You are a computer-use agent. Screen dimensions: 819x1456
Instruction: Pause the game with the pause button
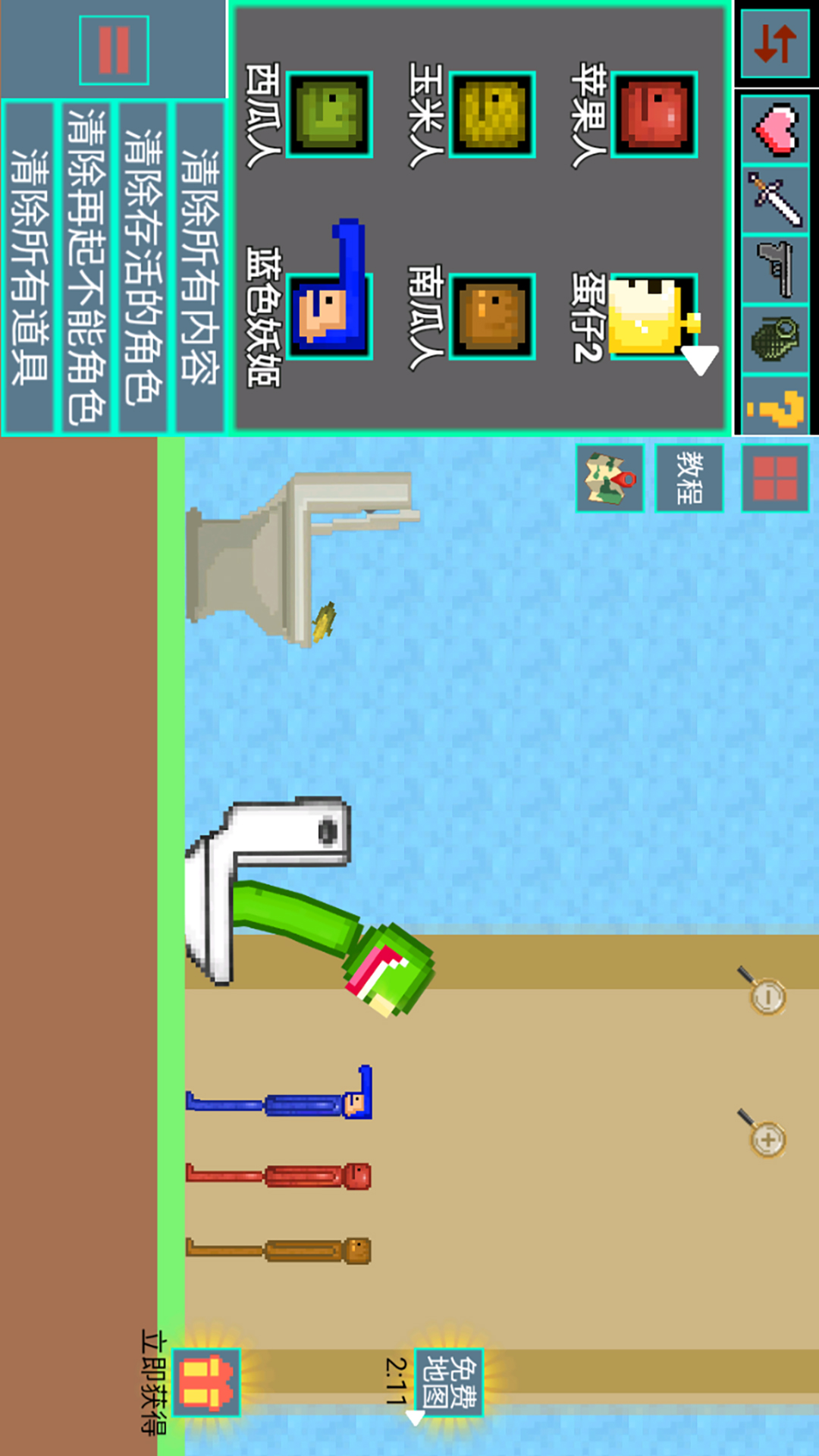pyautogui.click(x=114, y=50)
